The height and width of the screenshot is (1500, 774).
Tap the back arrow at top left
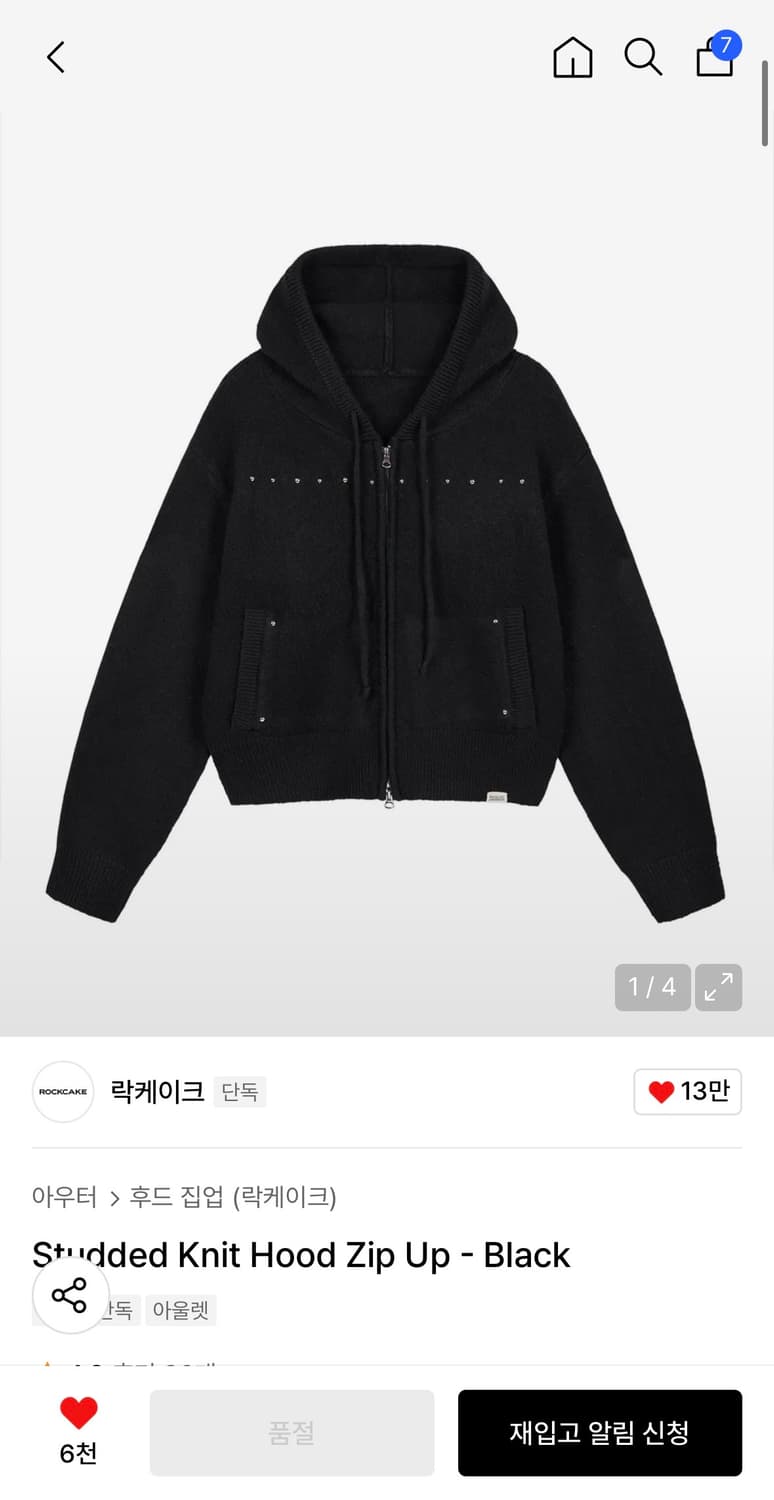click(55, 57)
